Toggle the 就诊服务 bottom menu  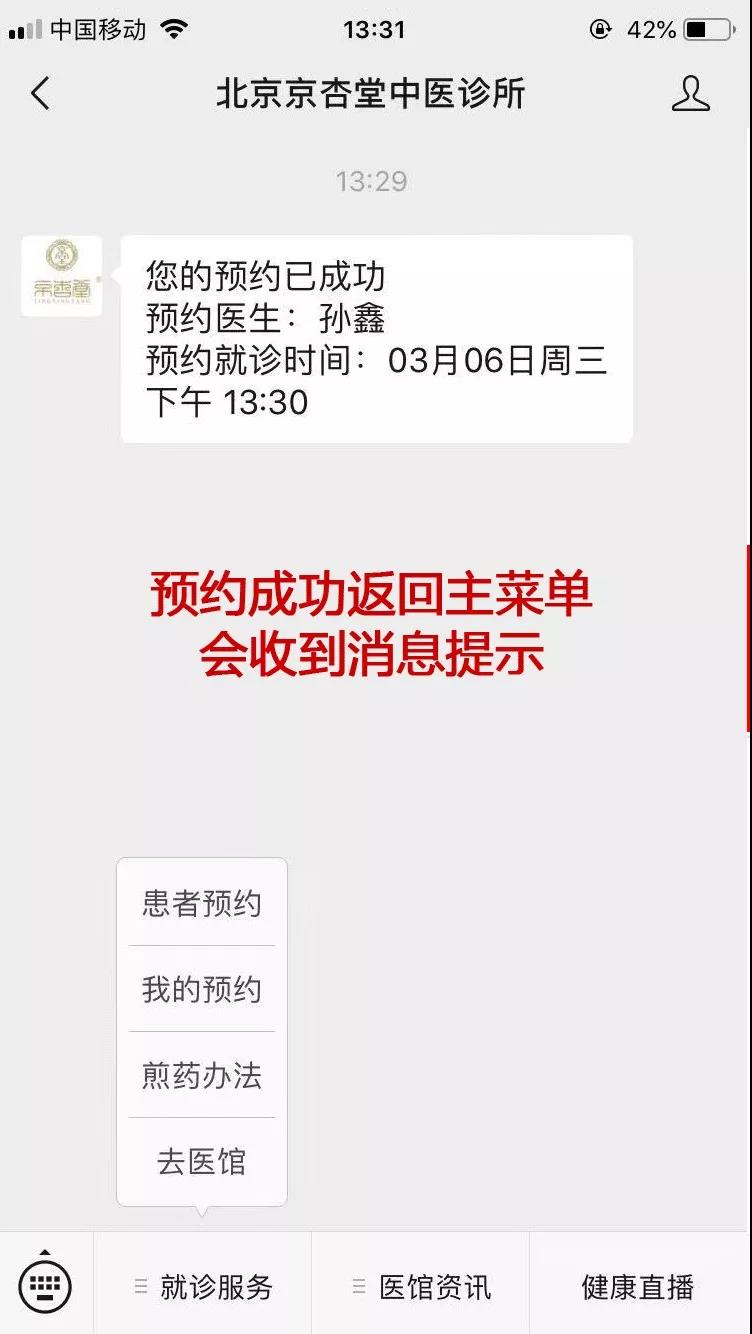pos(203,1287)
